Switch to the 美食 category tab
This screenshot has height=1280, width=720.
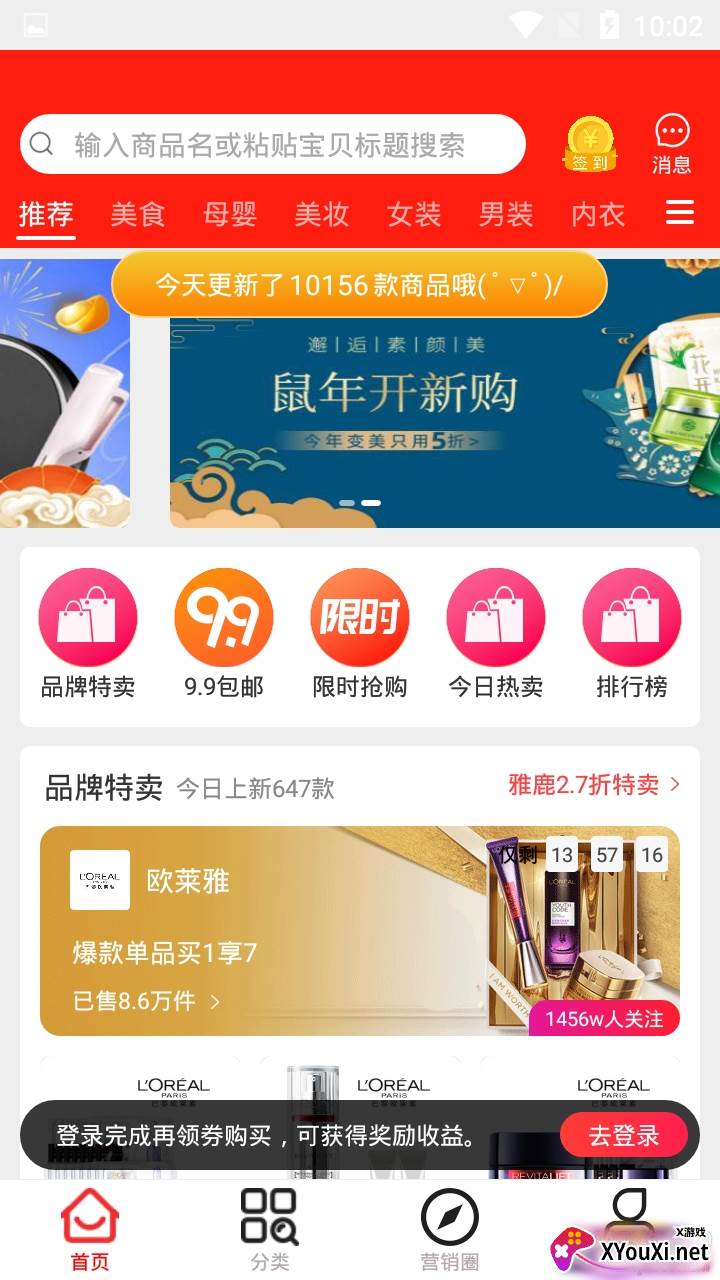pos(138,214)
